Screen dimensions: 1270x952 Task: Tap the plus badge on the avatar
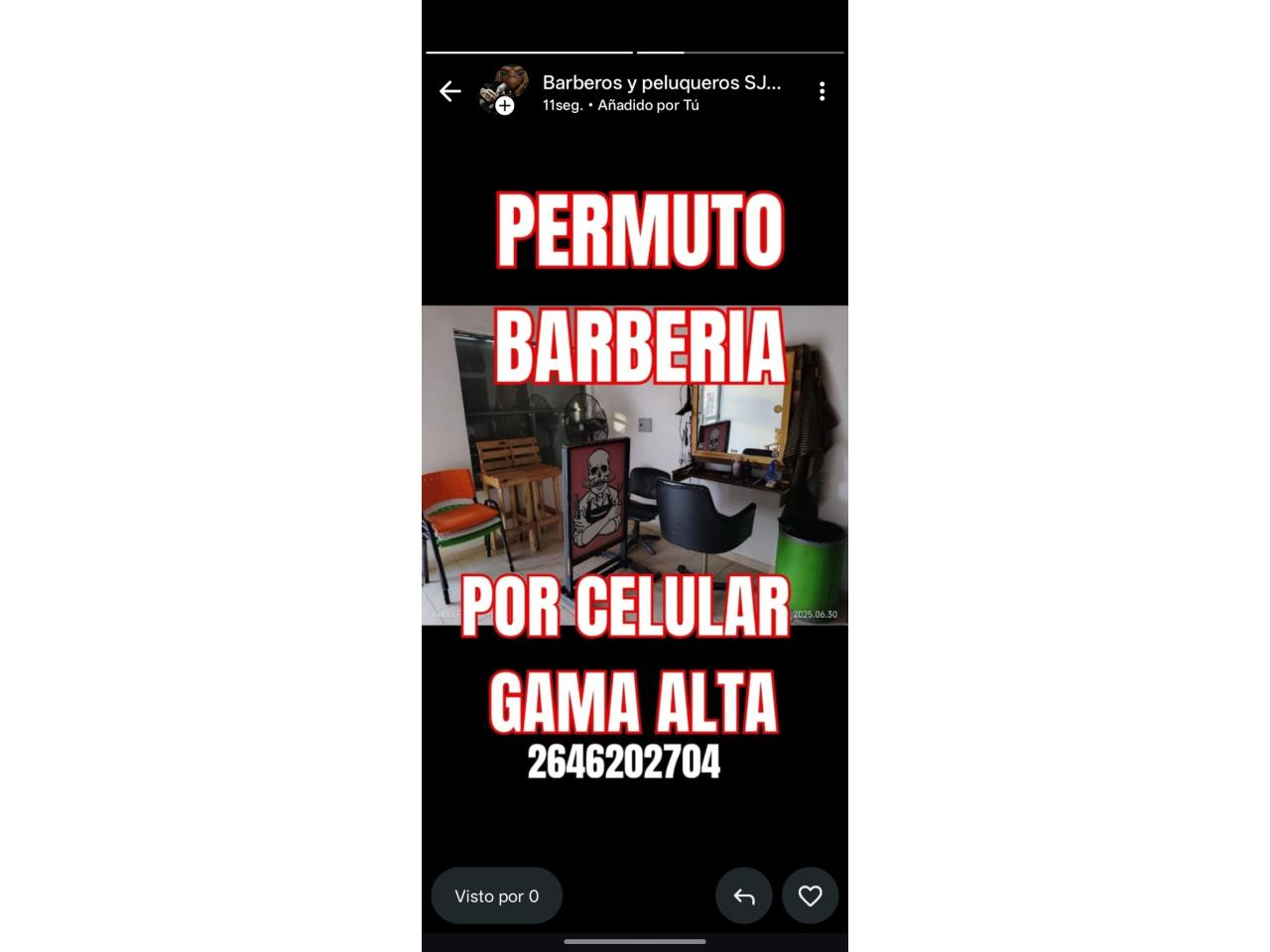(505, 105)
